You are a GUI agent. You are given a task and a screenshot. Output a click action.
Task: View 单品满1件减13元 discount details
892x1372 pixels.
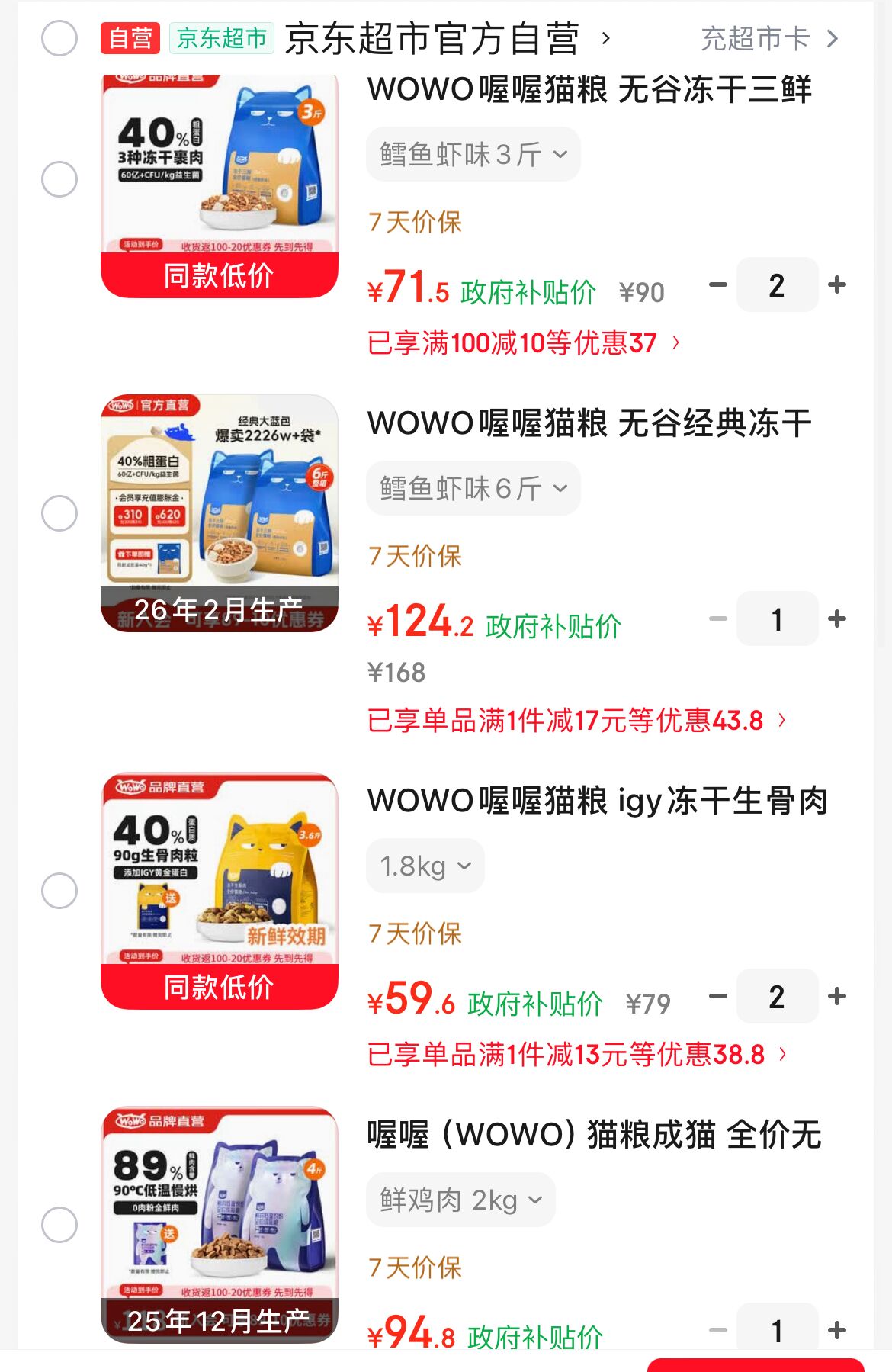pos(576,1055)
